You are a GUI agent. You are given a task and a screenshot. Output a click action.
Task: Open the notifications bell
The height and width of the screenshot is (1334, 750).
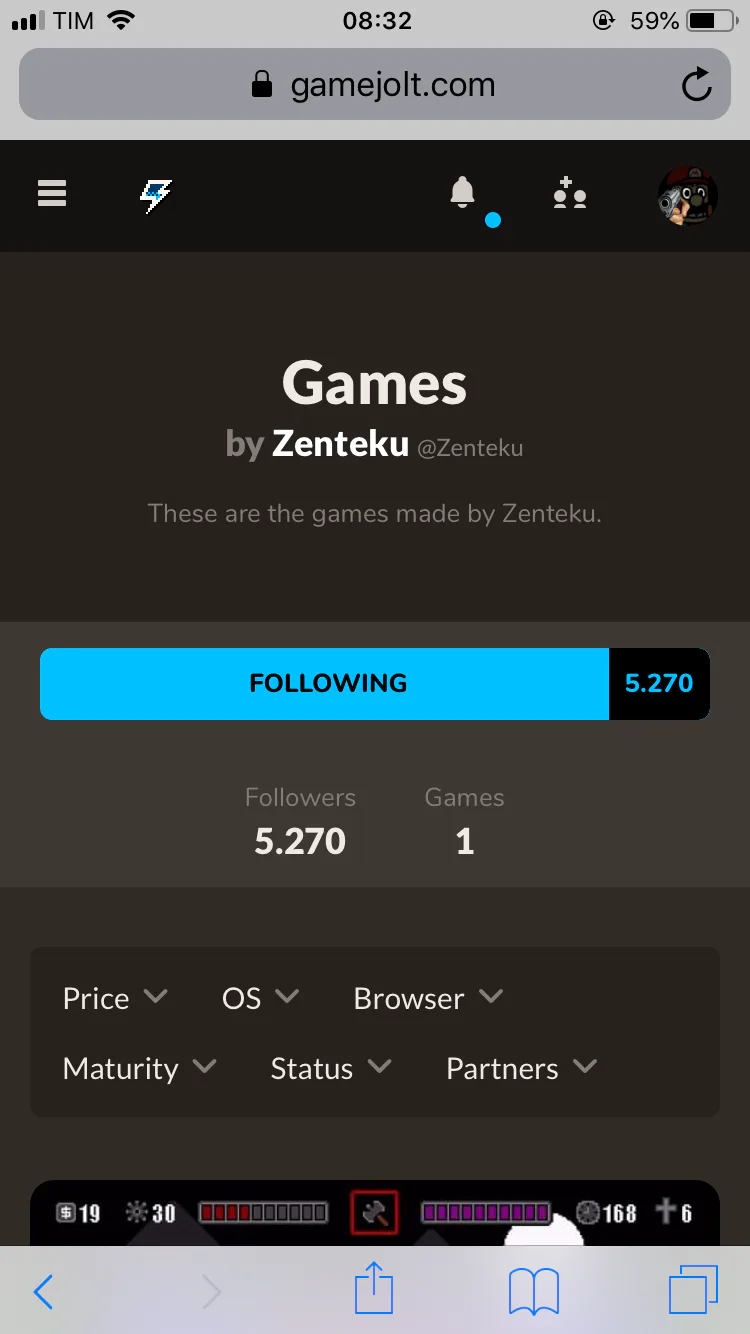point(462,192)
